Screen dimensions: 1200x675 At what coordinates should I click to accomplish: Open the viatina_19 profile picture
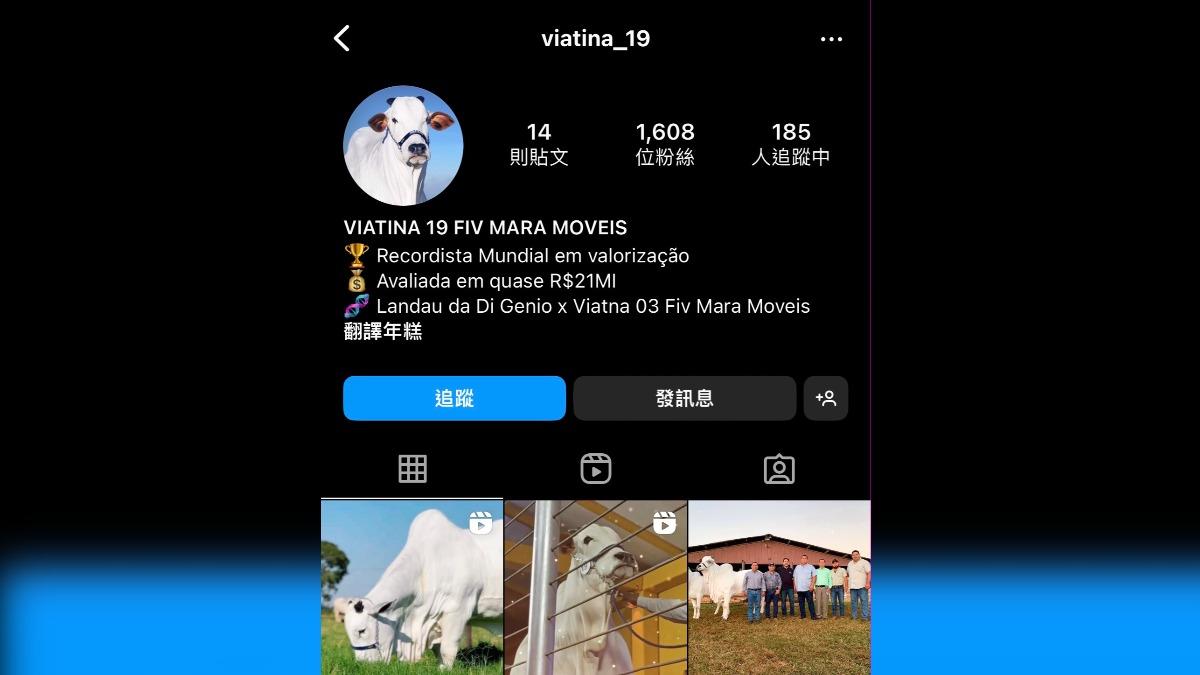pos(403,146)
